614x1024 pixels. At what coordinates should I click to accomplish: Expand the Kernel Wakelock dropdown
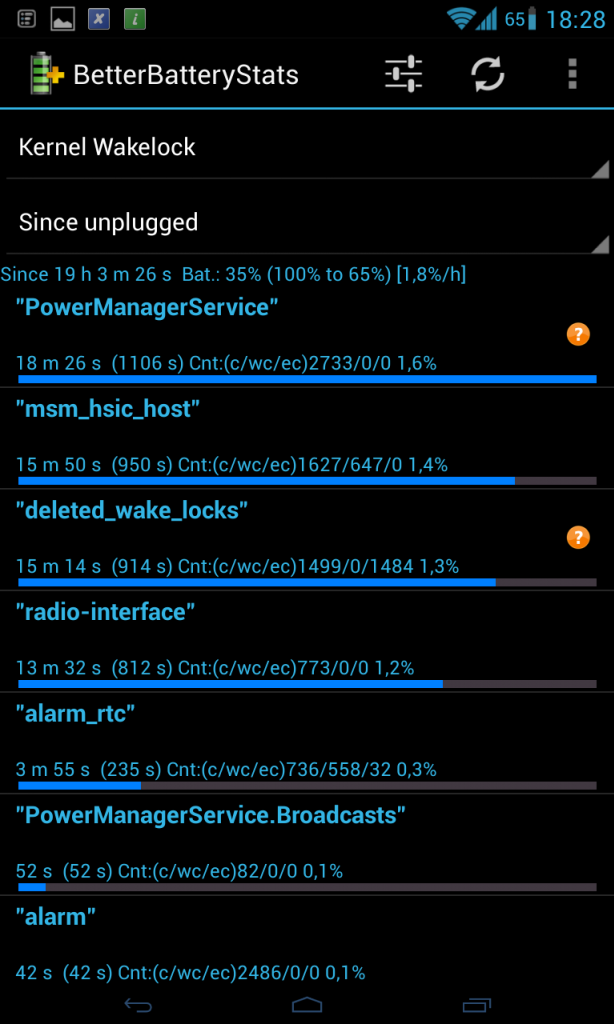point(307,148)
